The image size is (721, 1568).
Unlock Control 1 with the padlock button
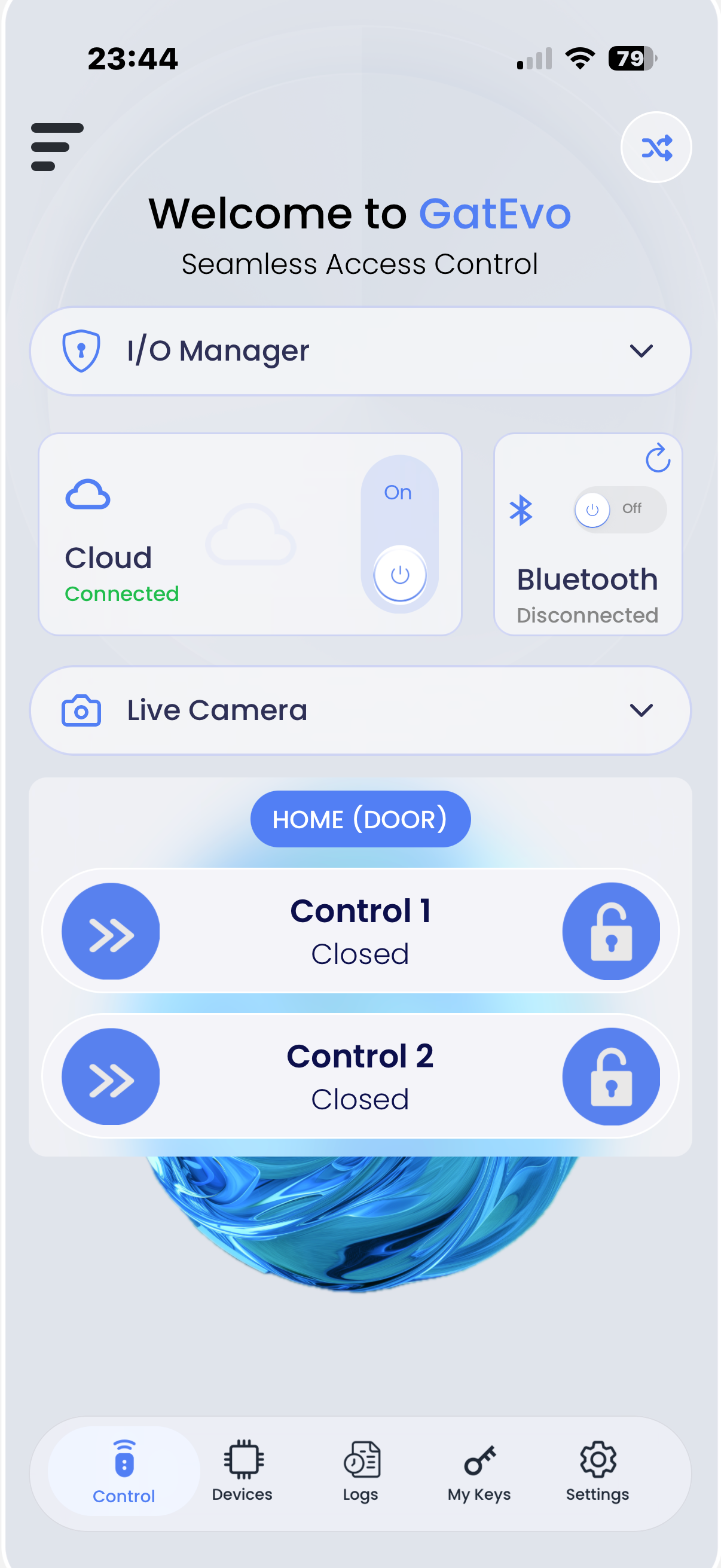click(610, 931)
